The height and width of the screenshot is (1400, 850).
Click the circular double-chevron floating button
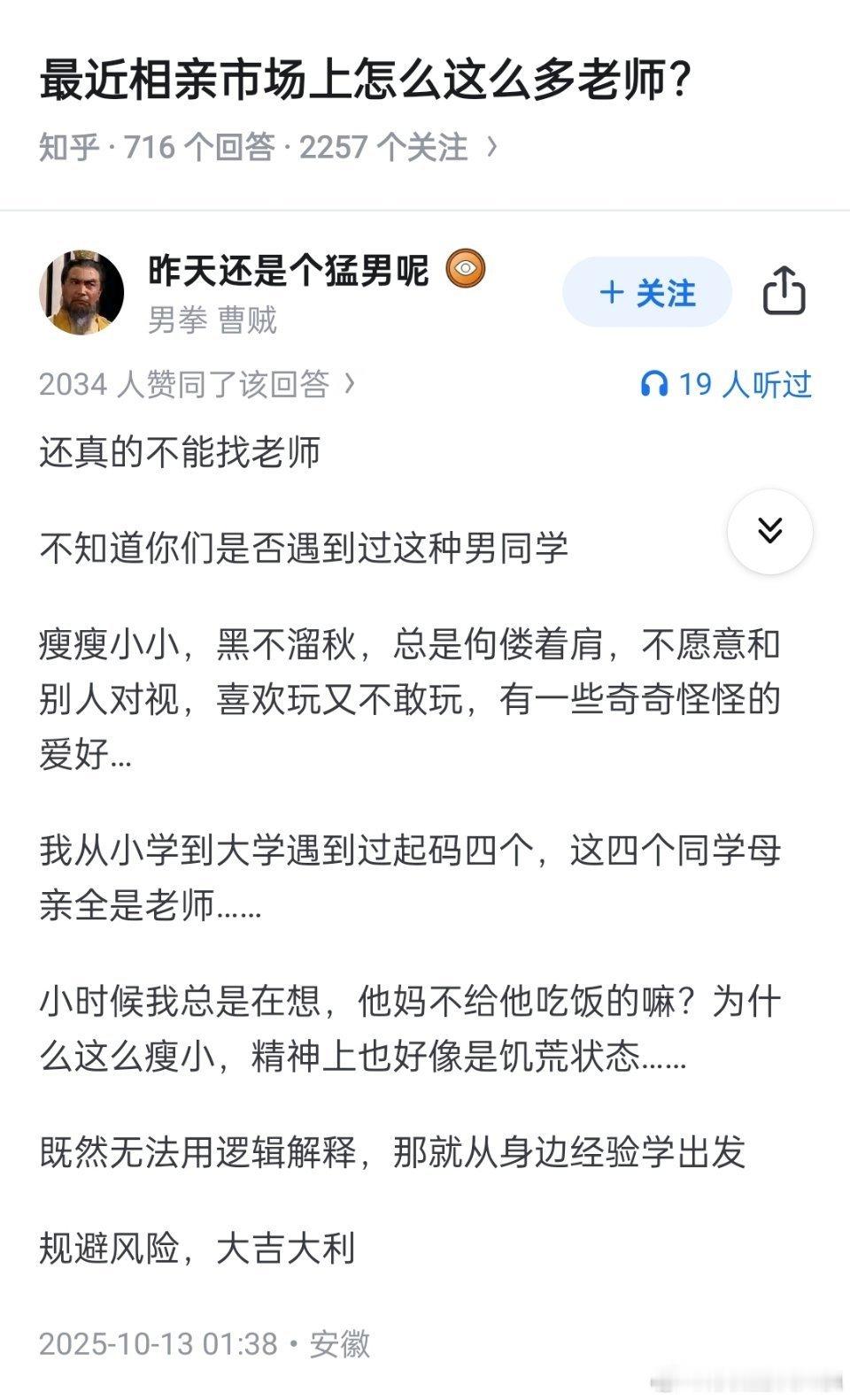coord(772,532)
